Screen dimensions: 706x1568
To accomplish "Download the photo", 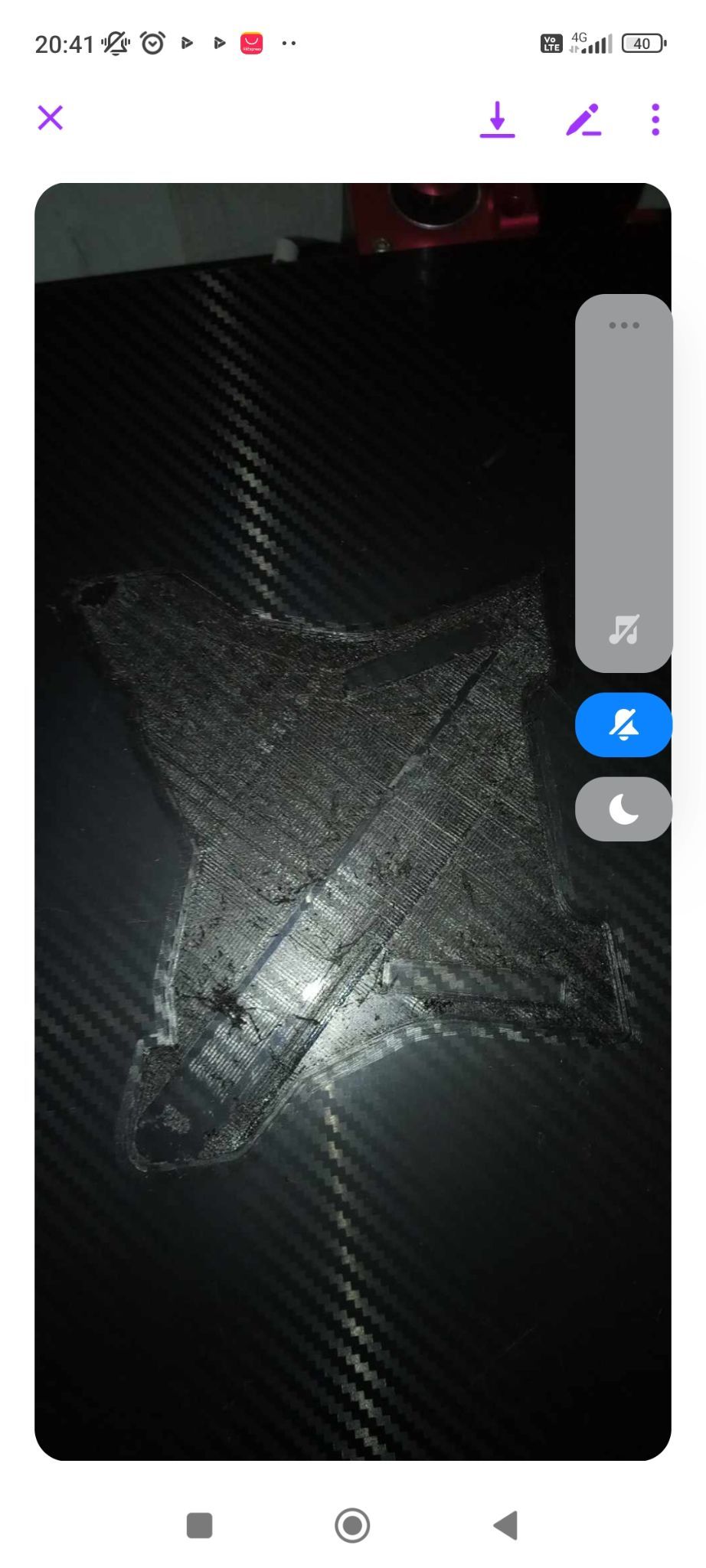I will pos(498,119).
